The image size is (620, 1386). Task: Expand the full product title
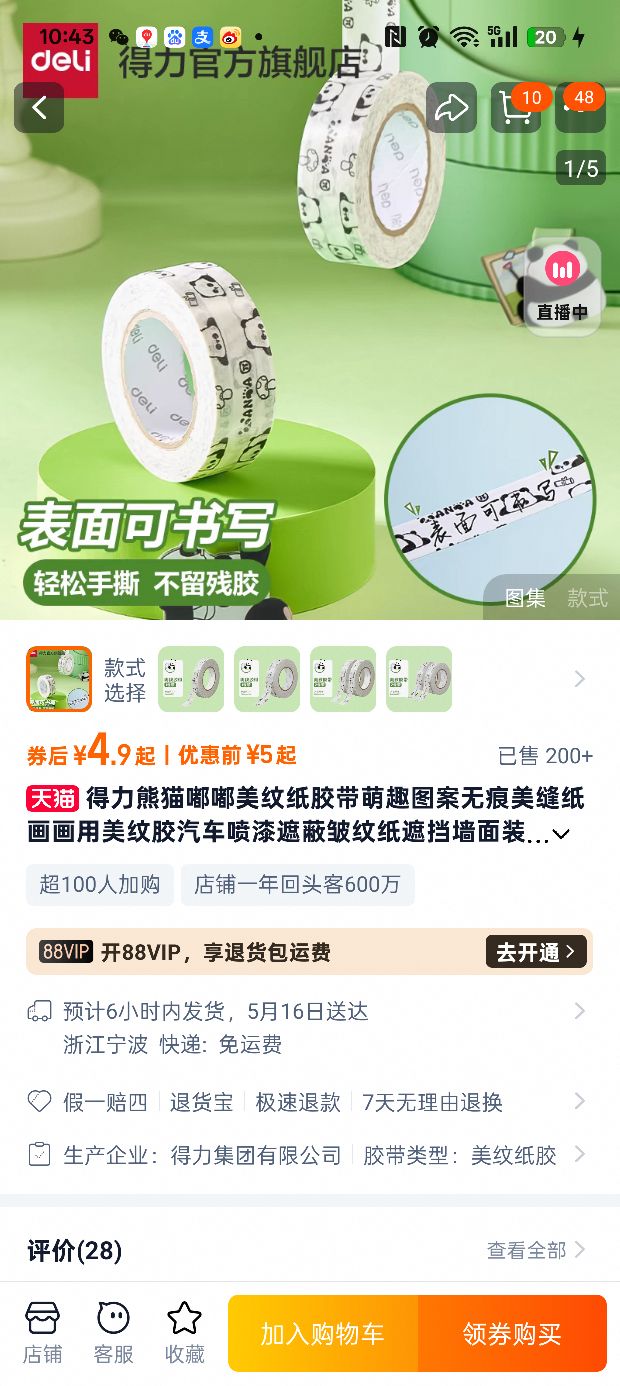[562, 833]
